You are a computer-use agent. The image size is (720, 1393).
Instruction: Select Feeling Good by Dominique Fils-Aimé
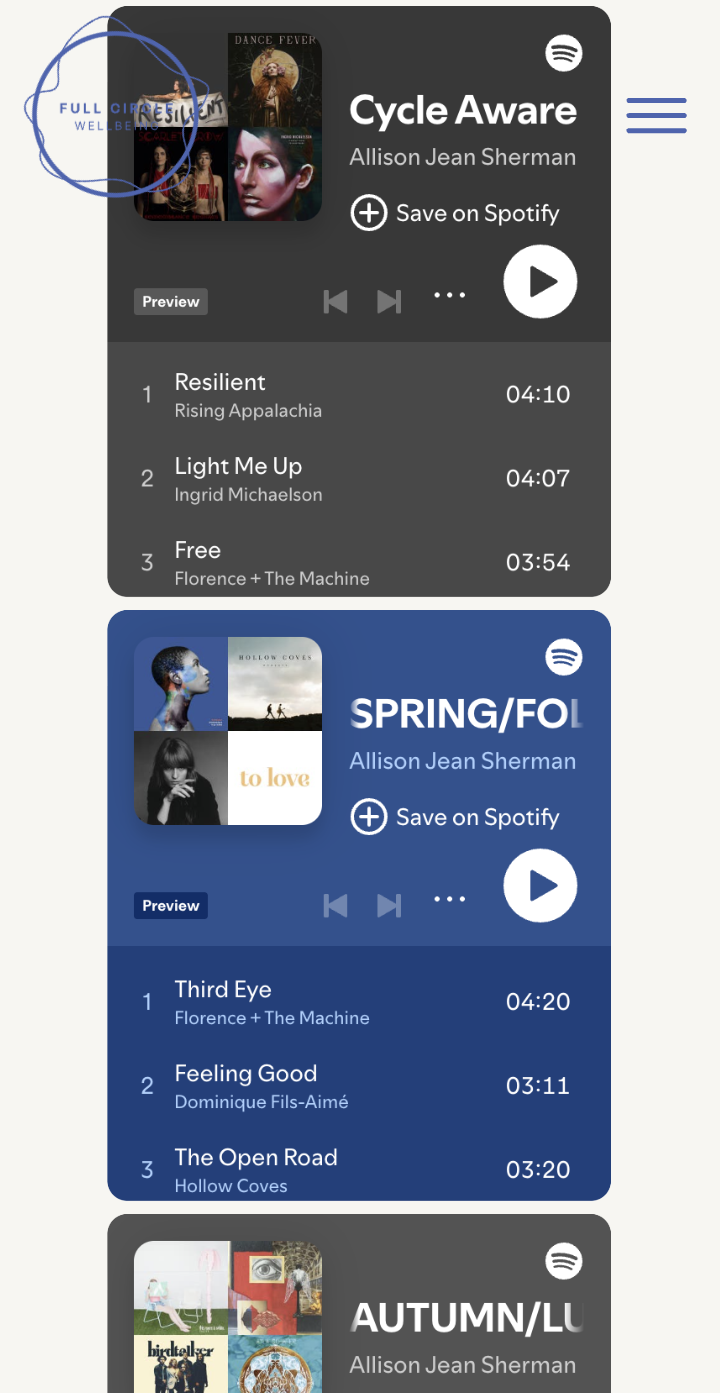[x=246, y=1074]
